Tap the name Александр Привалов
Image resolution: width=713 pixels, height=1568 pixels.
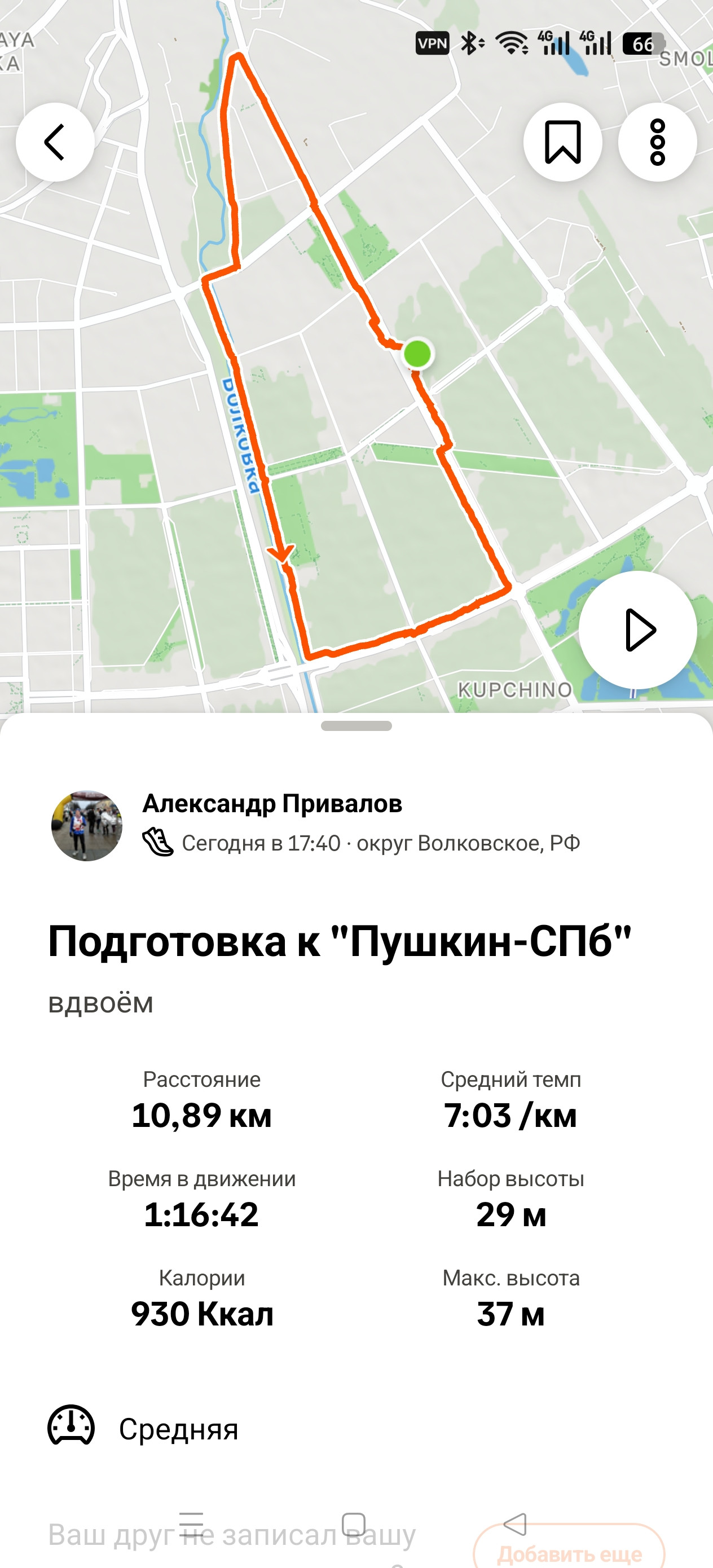click(272, 804)
